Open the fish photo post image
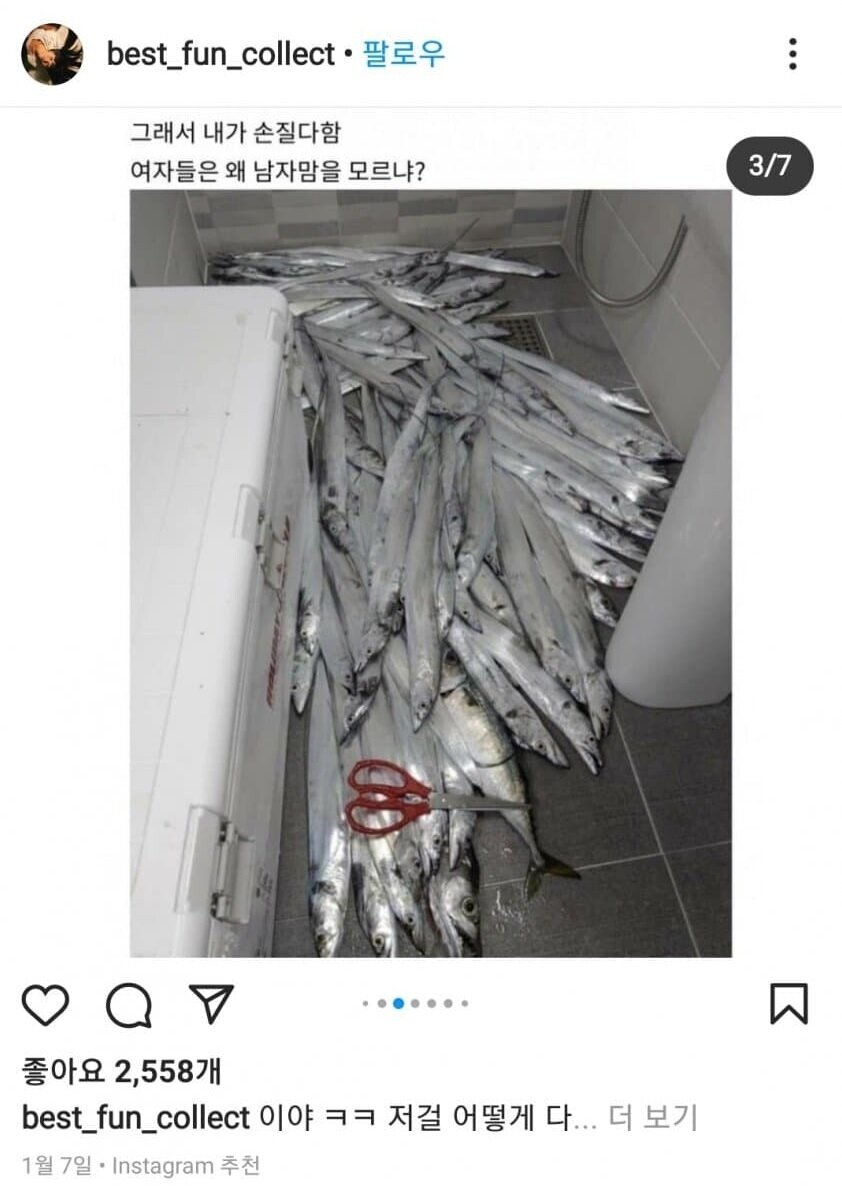842x1186 pixels. (430, 570)
